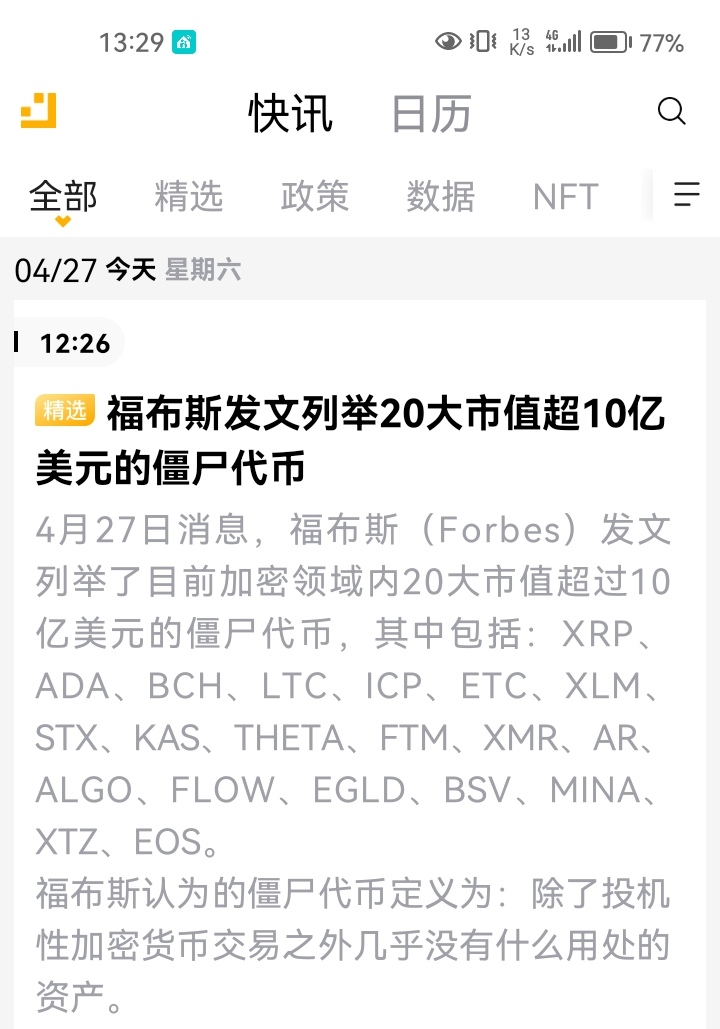Expand the category list menu icon
Viewport: 720px width, 1029px height.
[686, 194]
